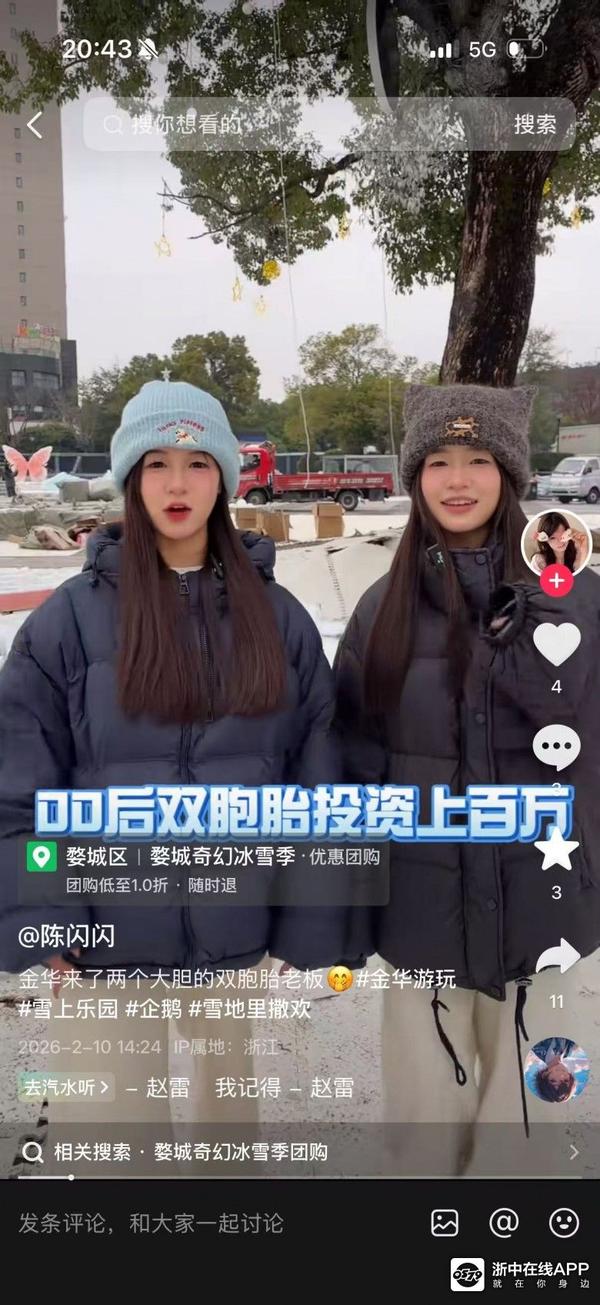Add the video to favorites with the star
This screenshot has width=600, height=1305.
point(556,850)
